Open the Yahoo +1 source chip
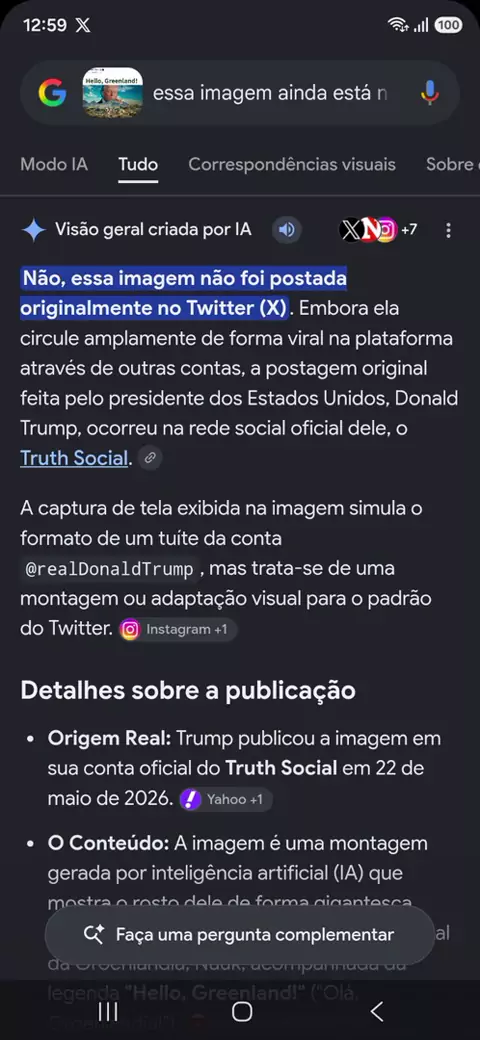This screenshot has height=1040, width=480. point(226,799)
